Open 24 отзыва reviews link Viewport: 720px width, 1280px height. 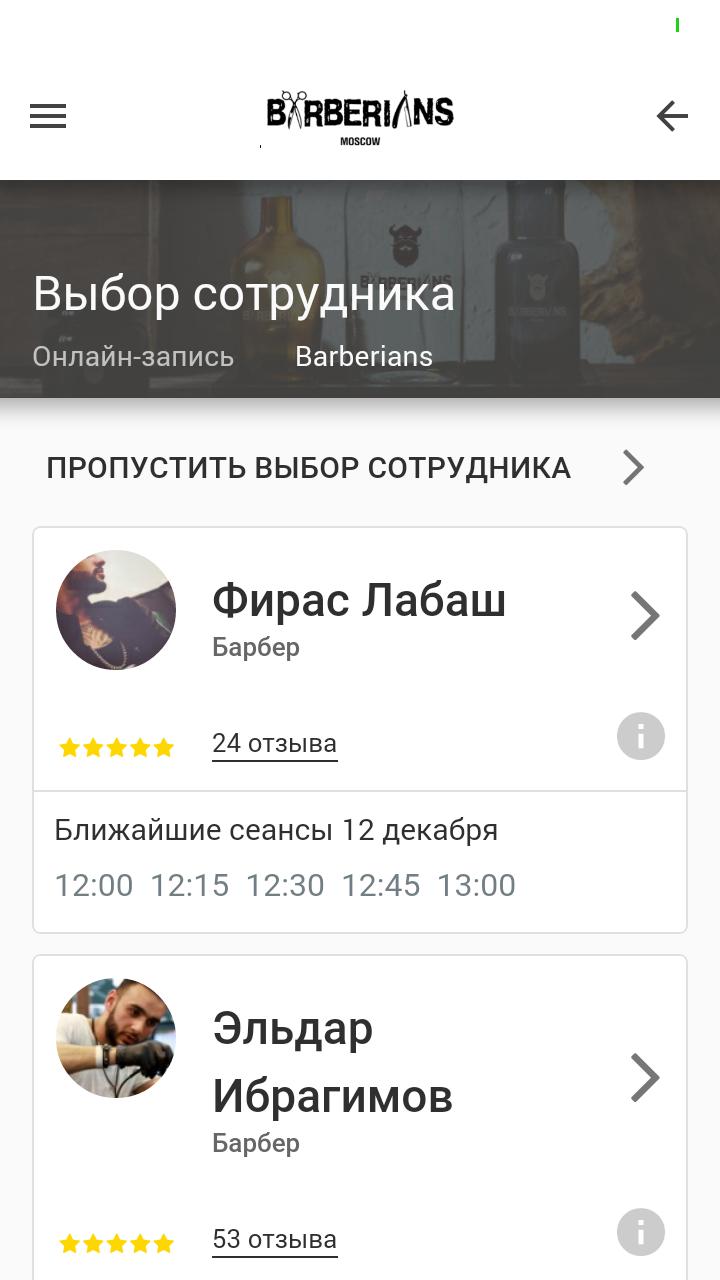click(x=274, y=743)
